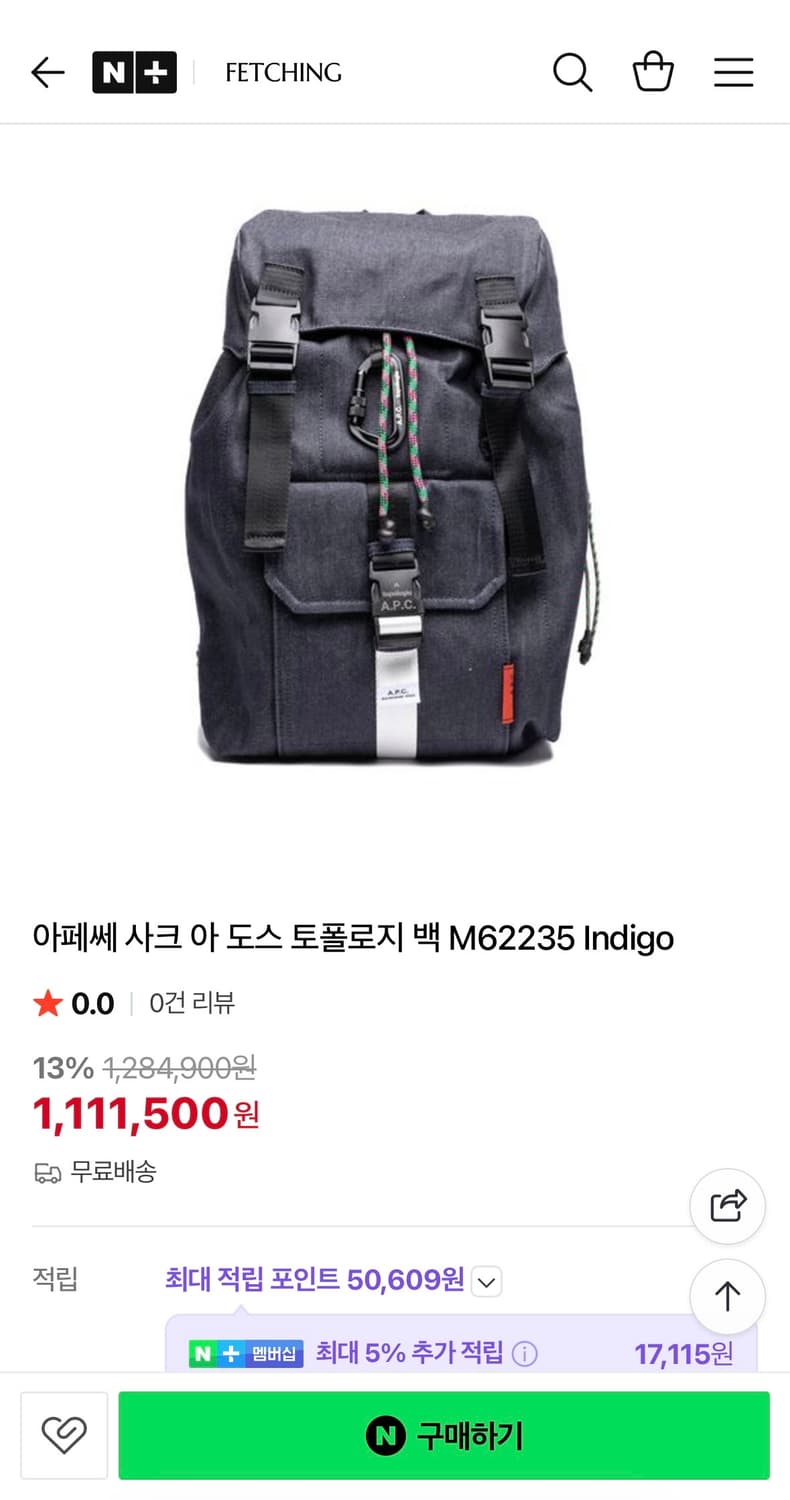The image size is (790, 1500).
Task: Add item to wishlist with heart button
Action: coord(63,1436)
